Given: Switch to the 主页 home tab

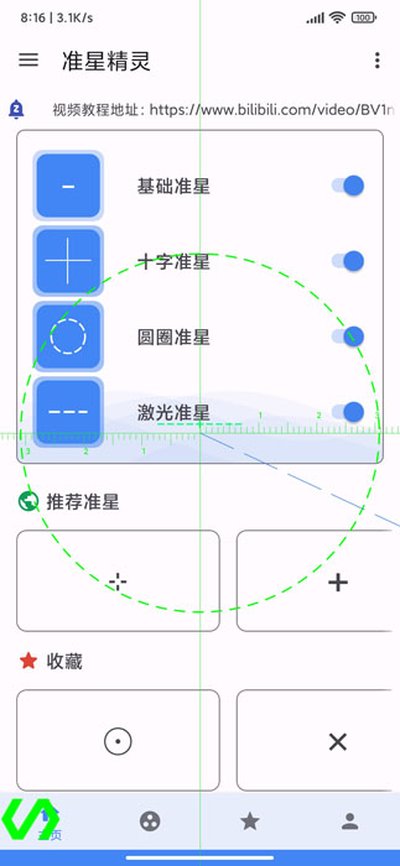Looking at the screenshot, I should (50, 822).
